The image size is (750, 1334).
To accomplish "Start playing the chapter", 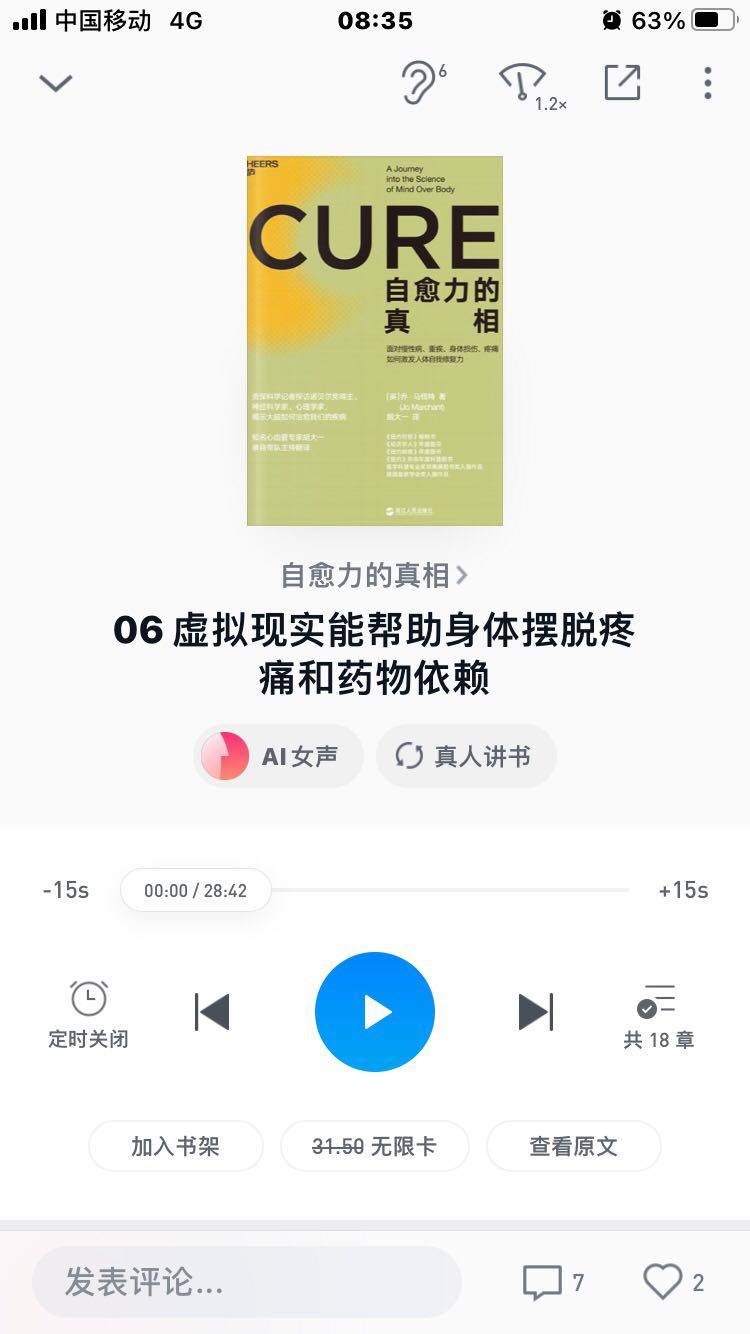I will pos(375,1012).
